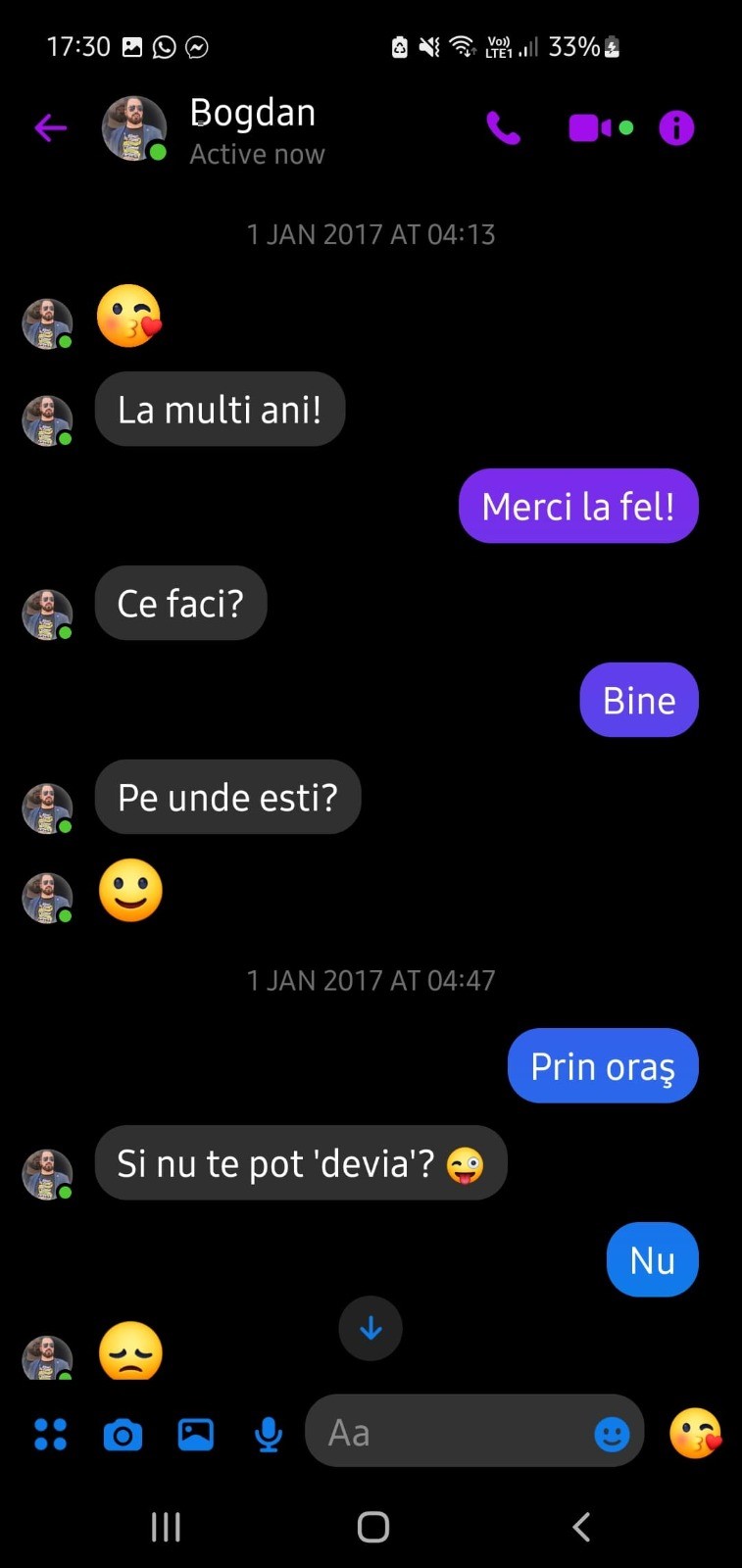Open the camera to take a photo
This screenshot has height=1568, width=742.
tap(123, 1435)
